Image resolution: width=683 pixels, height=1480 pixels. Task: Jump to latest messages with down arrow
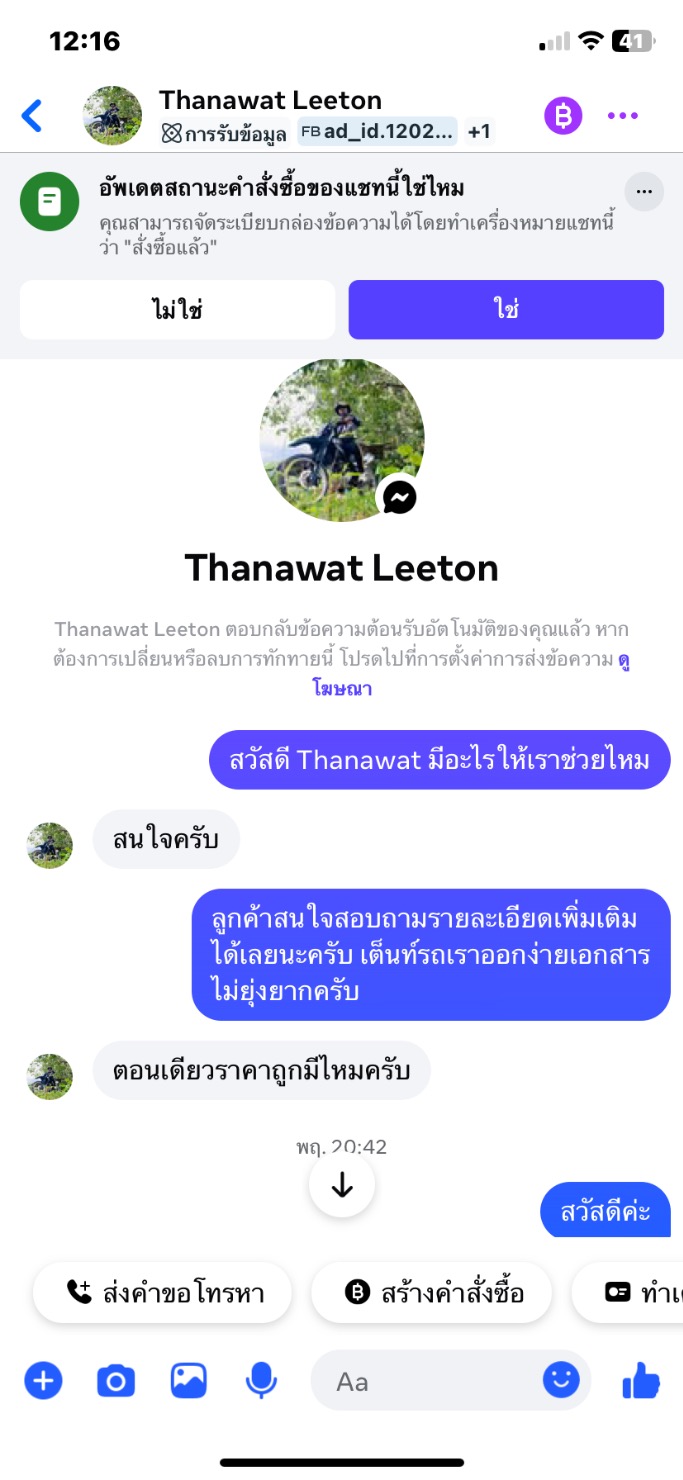coord(342,1185)
